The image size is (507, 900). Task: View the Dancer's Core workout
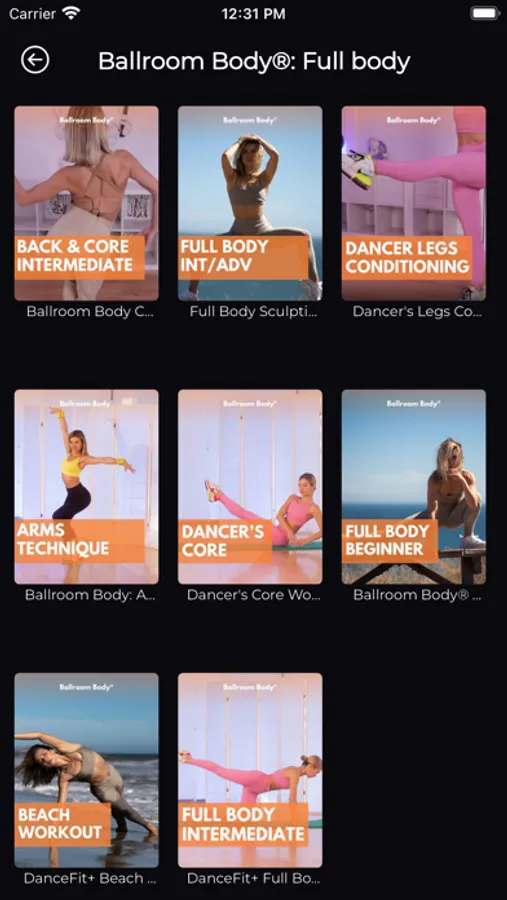(250, 487)
